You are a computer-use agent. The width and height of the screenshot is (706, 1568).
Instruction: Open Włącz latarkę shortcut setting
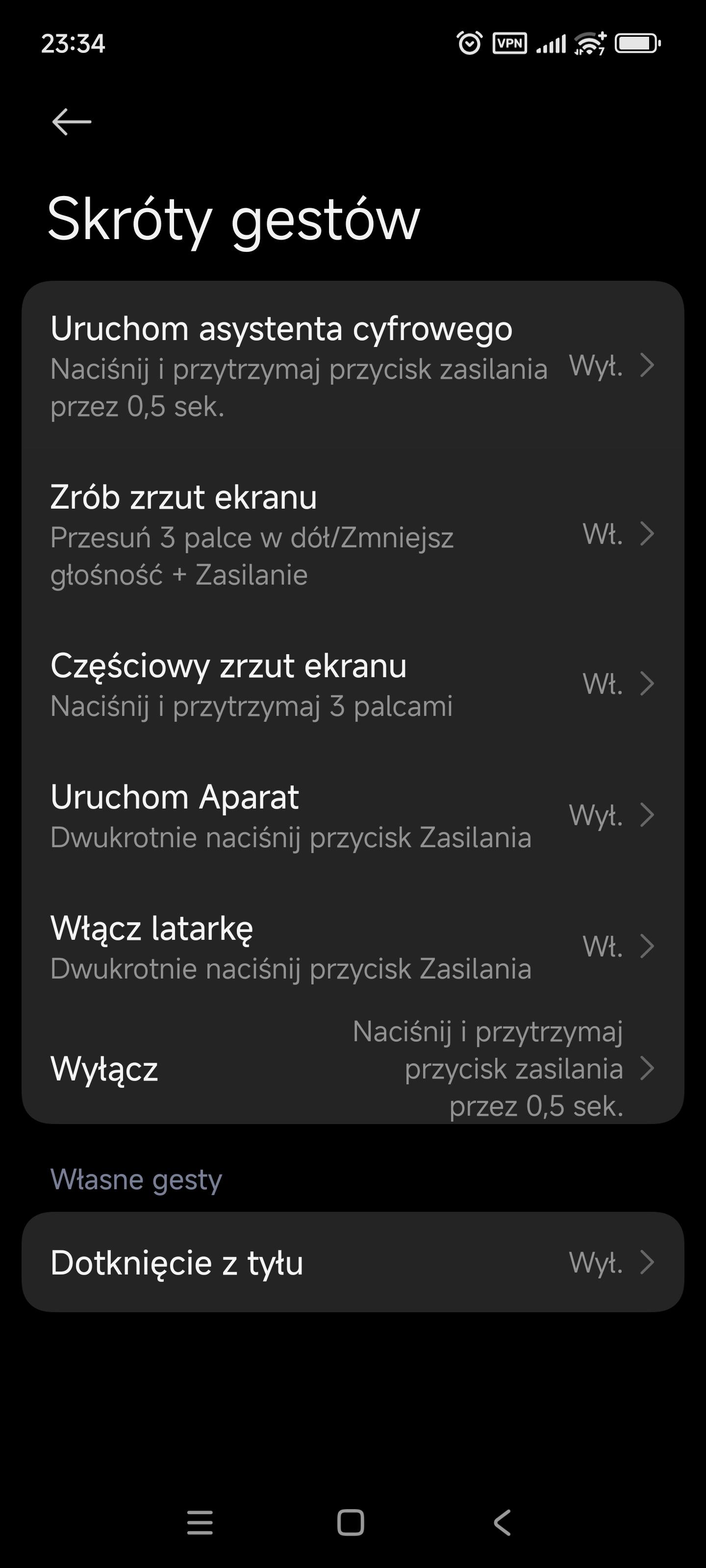point(352,947)
